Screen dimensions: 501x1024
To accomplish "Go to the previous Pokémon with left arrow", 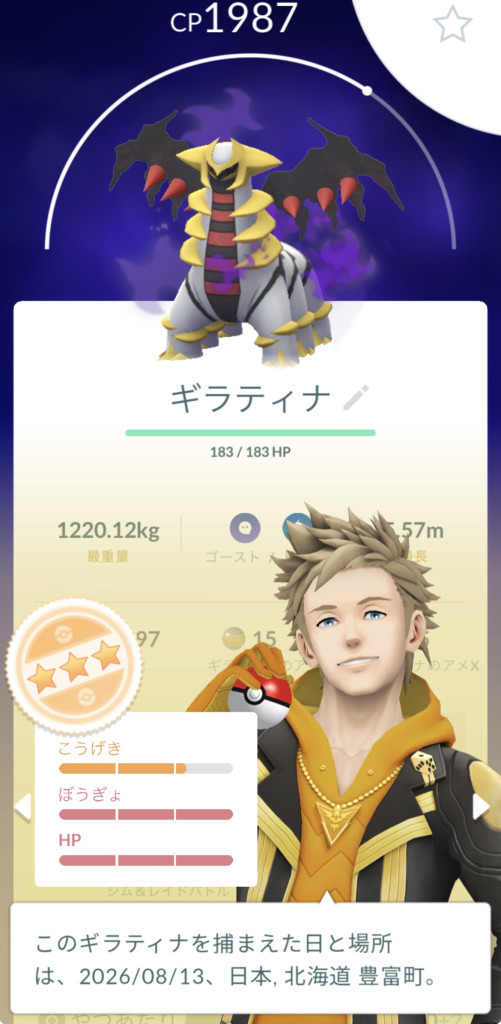I will (x=23, y=807).
